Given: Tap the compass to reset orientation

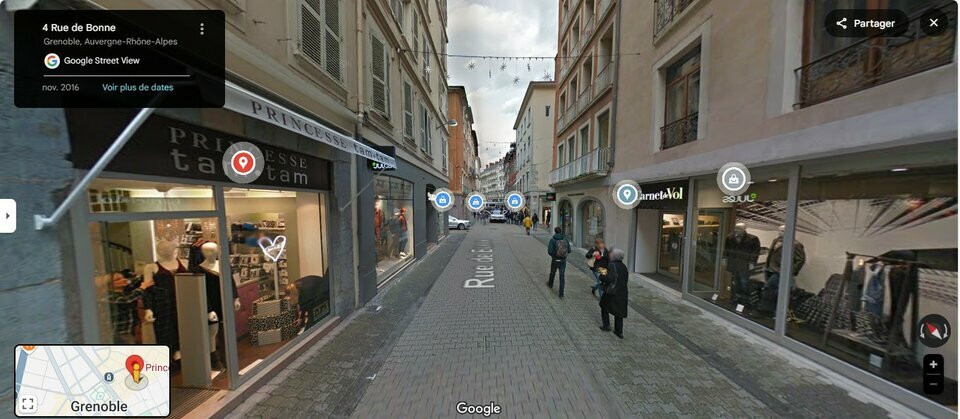Looking at the screenshot, I should pyautogui.click(x=932, y=330).
